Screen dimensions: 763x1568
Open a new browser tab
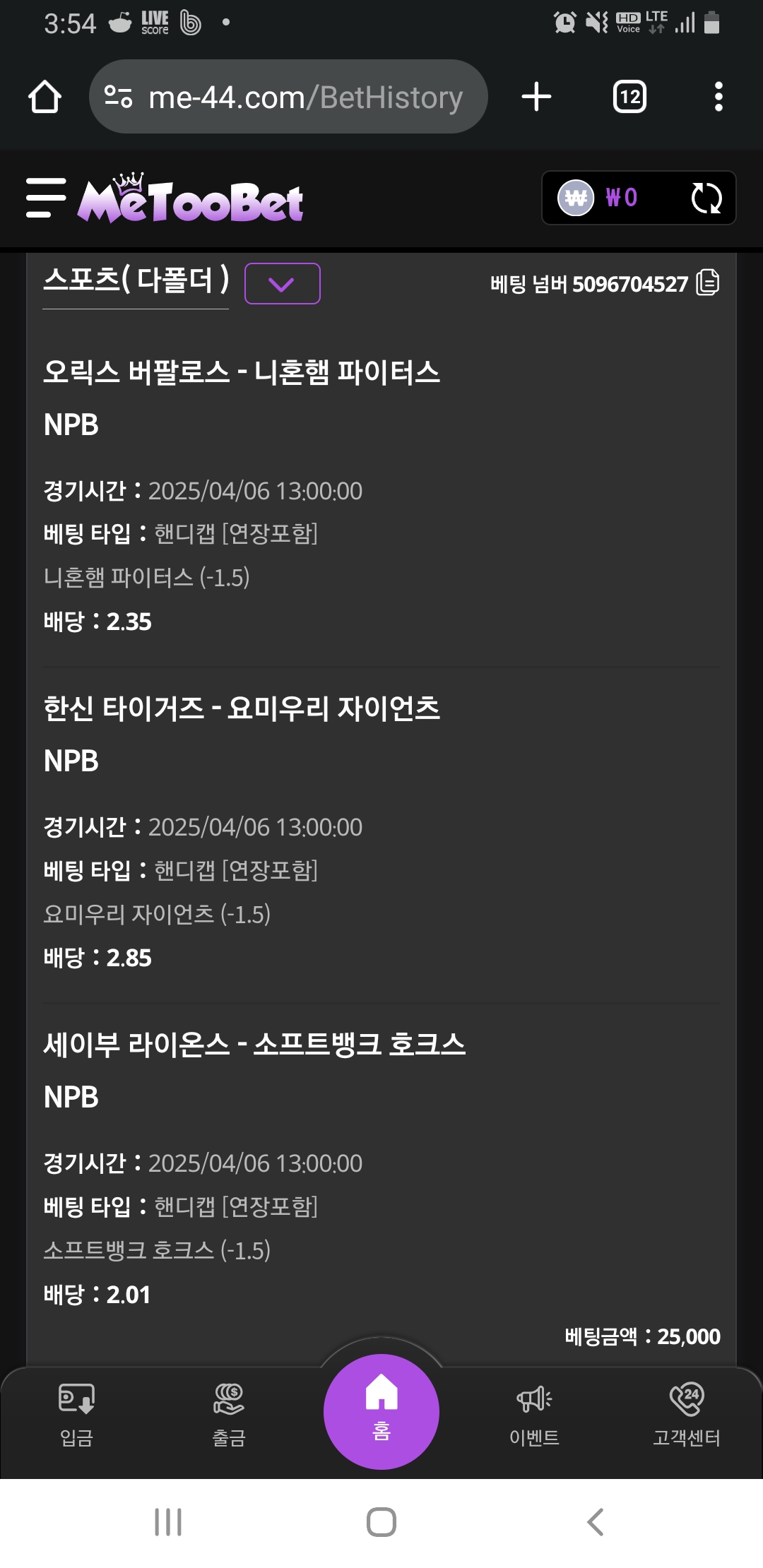pyautogui.click(x=536, y=97)
